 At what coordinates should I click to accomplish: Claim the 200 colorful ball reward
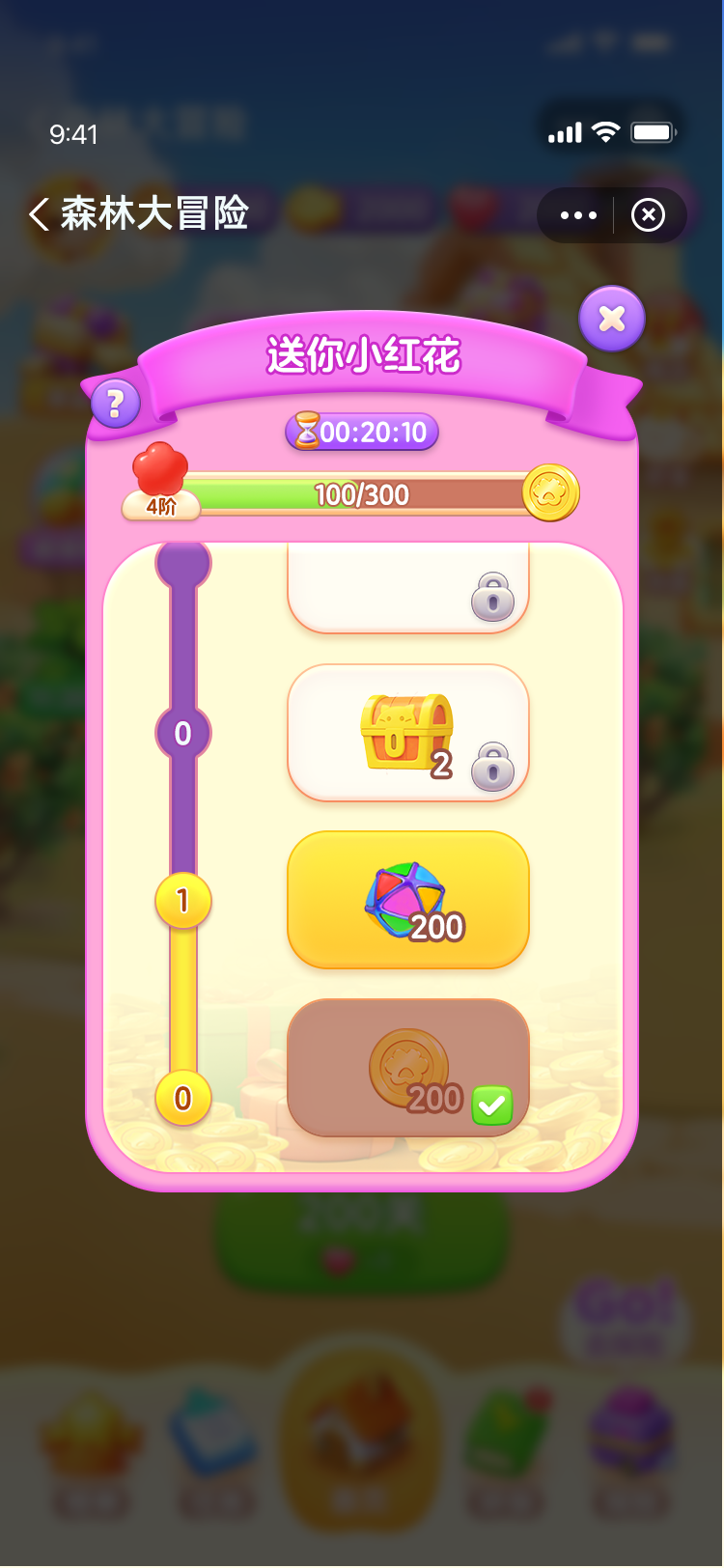click(407, 900)
